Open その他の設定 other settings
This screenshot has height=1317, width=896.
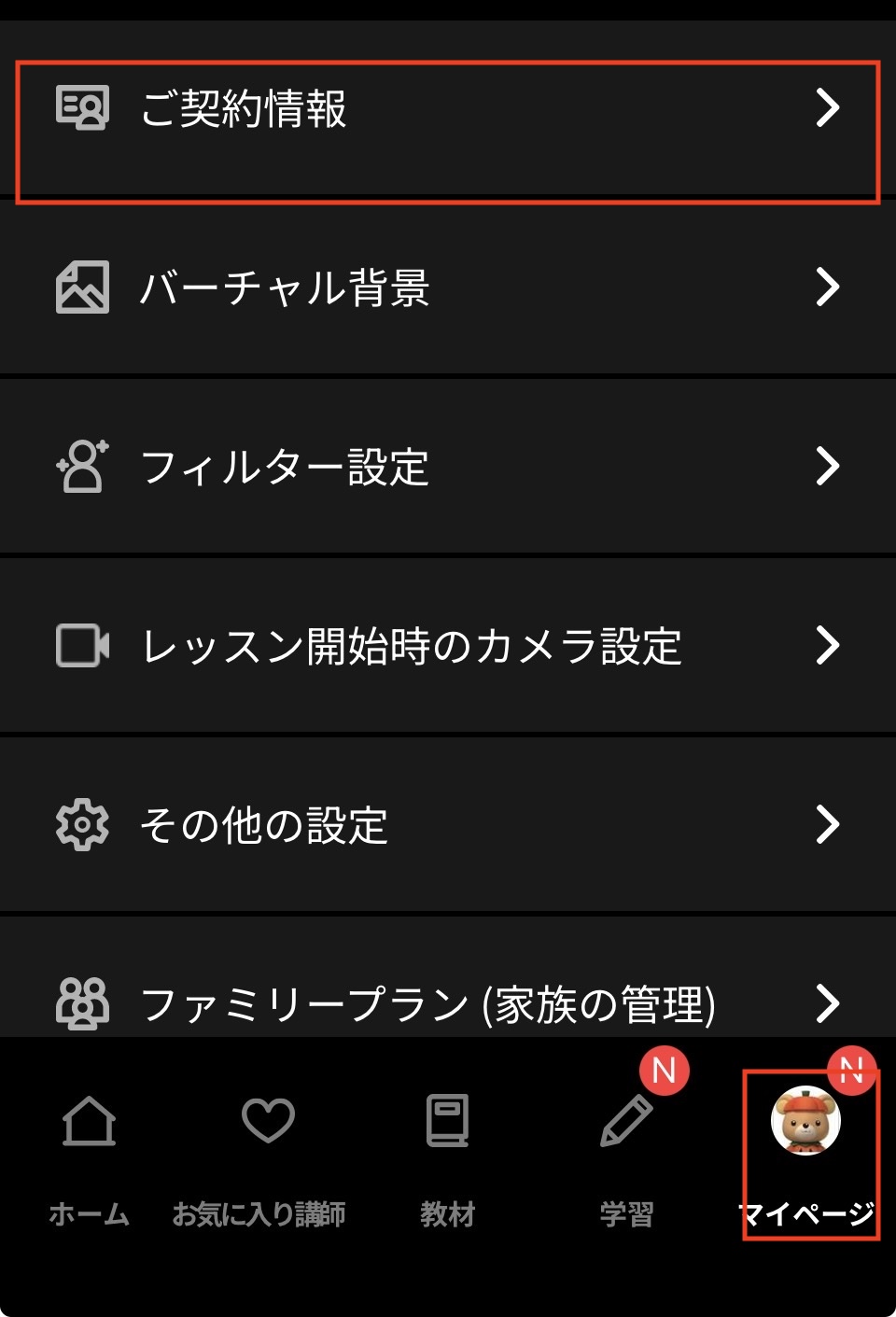[448, 825]
